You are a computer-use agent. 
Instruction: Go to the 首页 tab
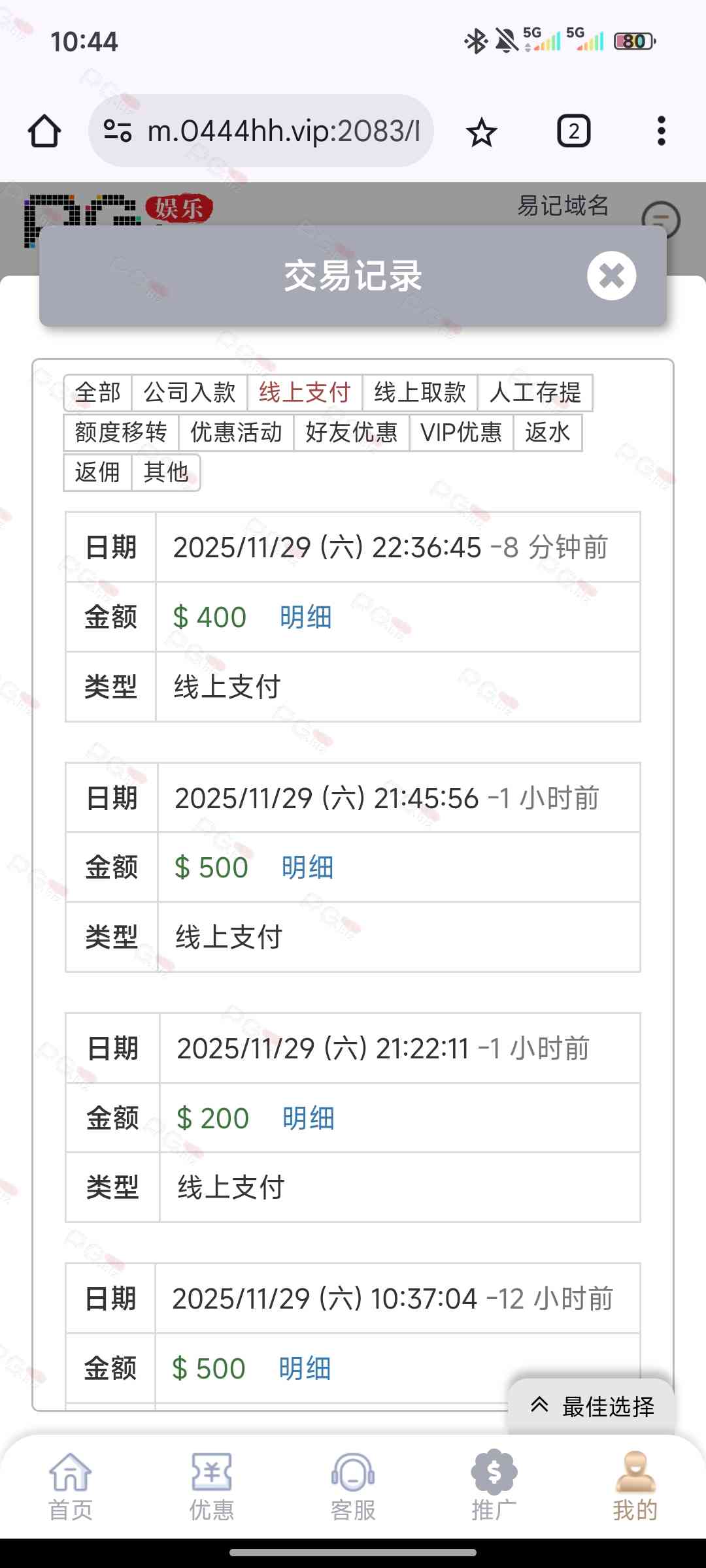coord(71,1486)
